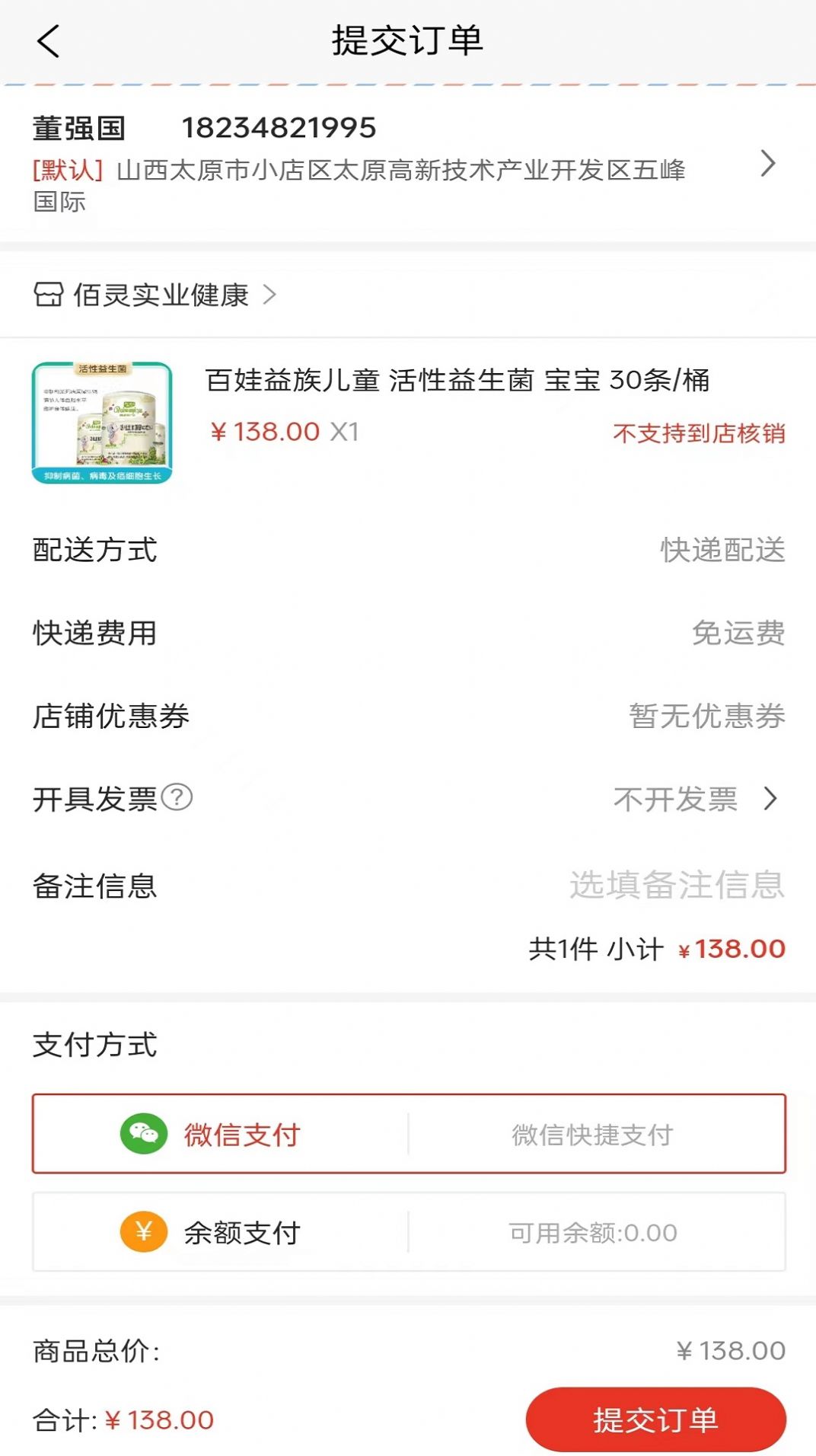Tap 提交订单 to submit the order
Screen dimensions: 816x1456
(x=655, y=1419)
